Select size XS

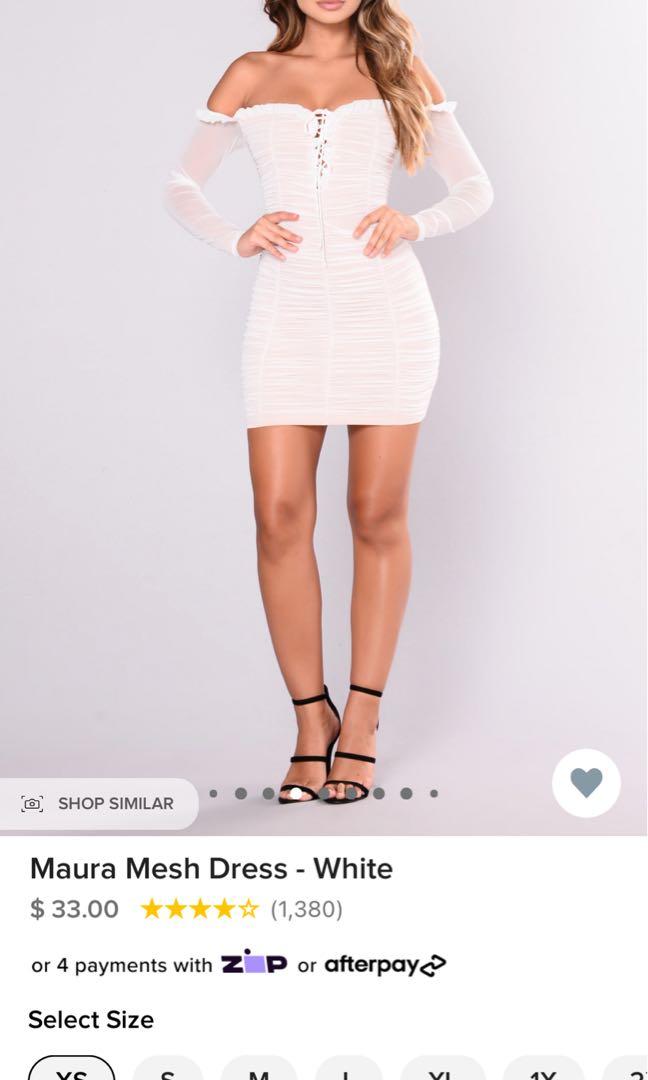point(71,1072)
